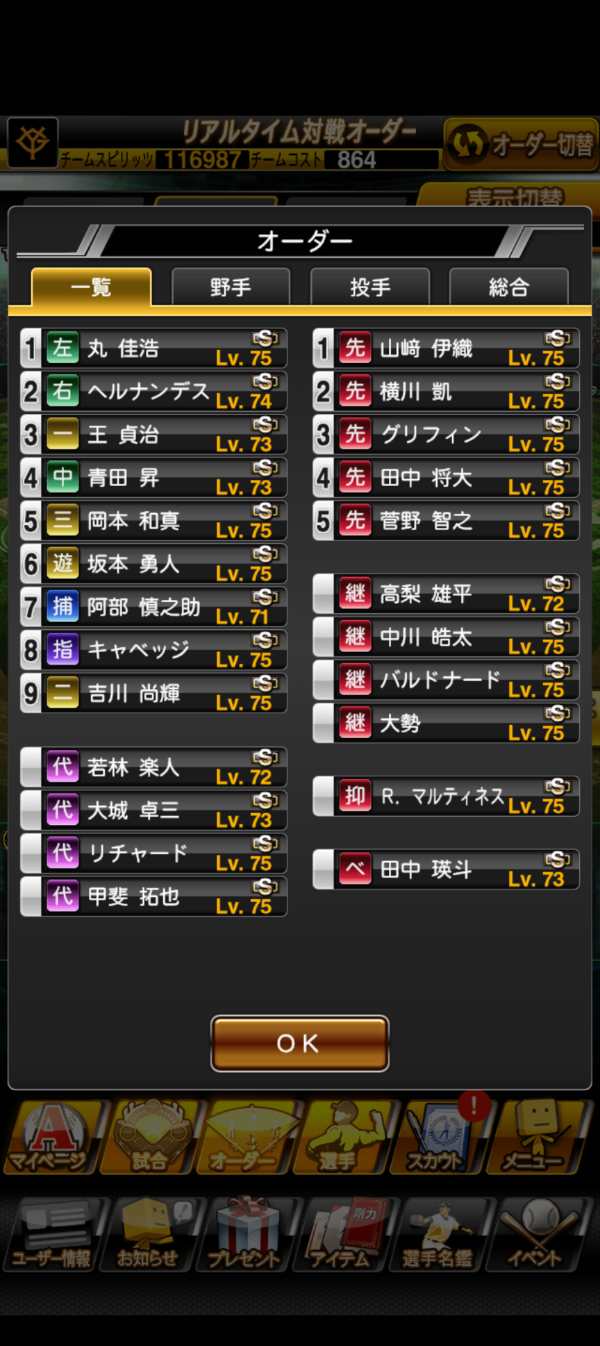
Task: Open starting pitcher 山﨑 伊織
Action: [446, 349]
